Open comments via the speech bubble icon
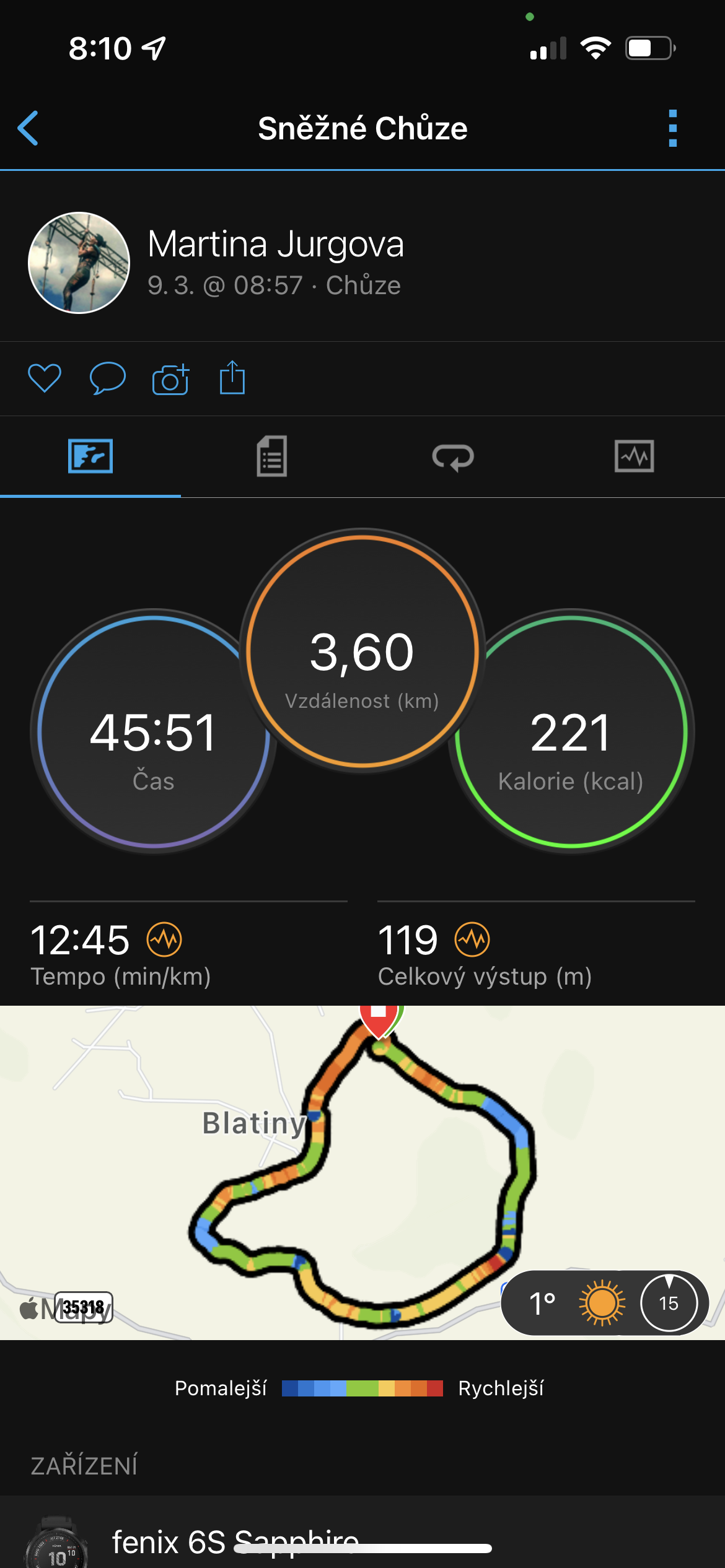Viewport: 725px width, 1568px height. pyautogui.click(x=107, y=378)
